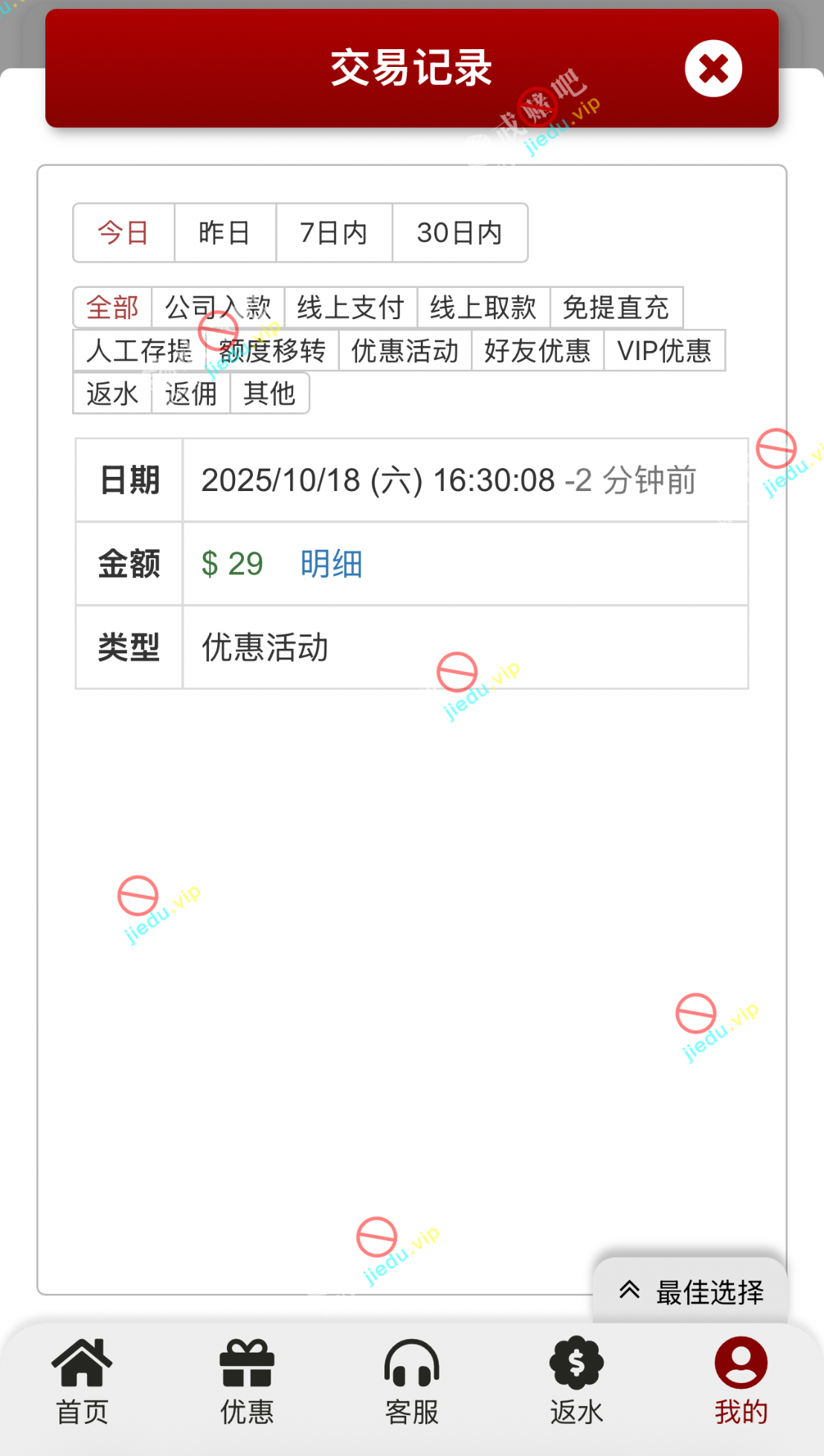The width and height of the screenshot is (824, 1456).
Task: Filter by 优惠活动 type
Action: (x=405, y=350)
